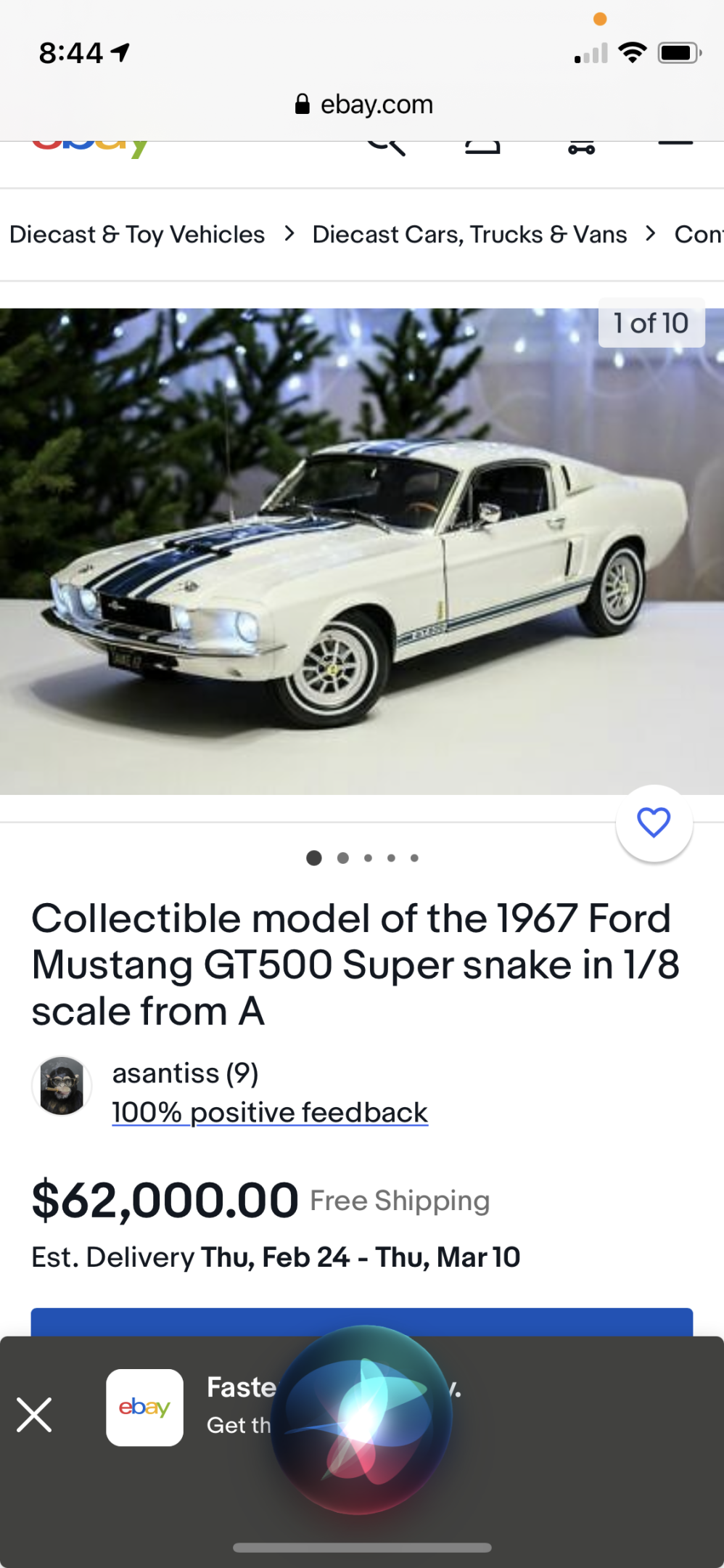Add this Mustang listing to watchlist
724x1568 pixels.
pos(654,823)
